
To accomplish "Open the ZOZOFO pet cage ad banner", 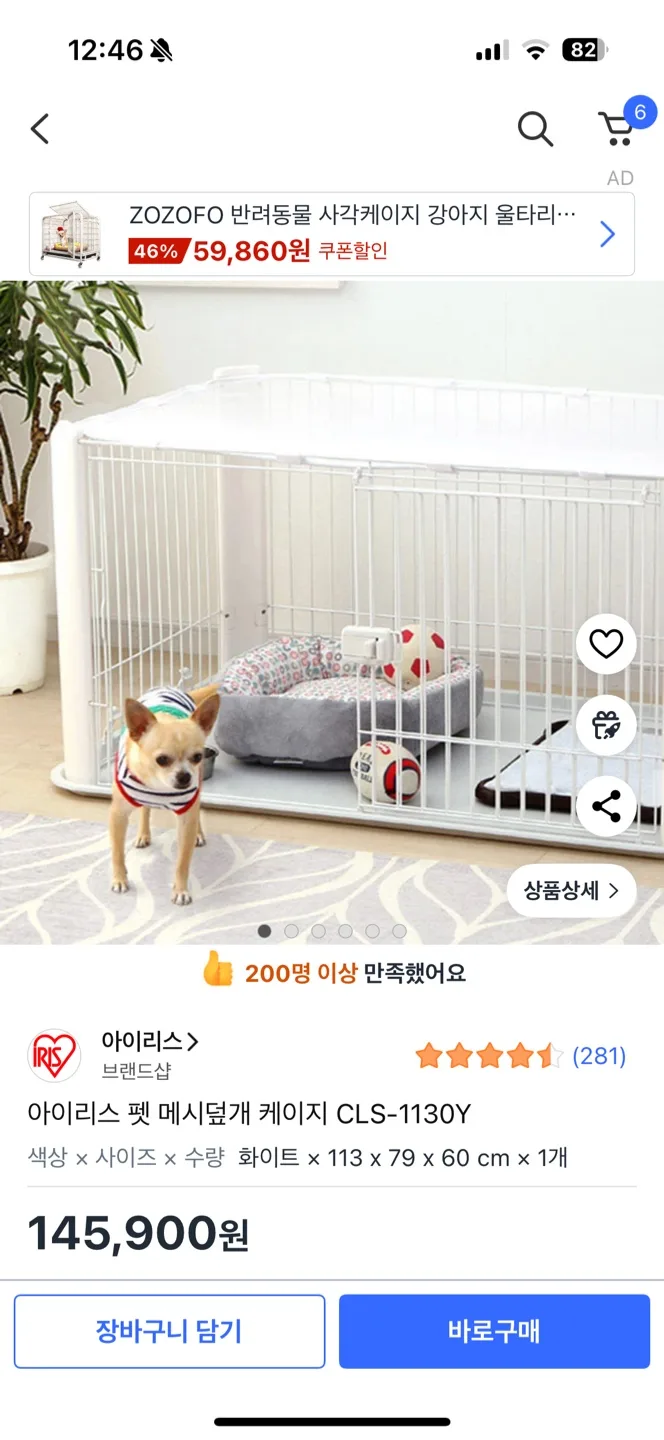I will [331, 234].
